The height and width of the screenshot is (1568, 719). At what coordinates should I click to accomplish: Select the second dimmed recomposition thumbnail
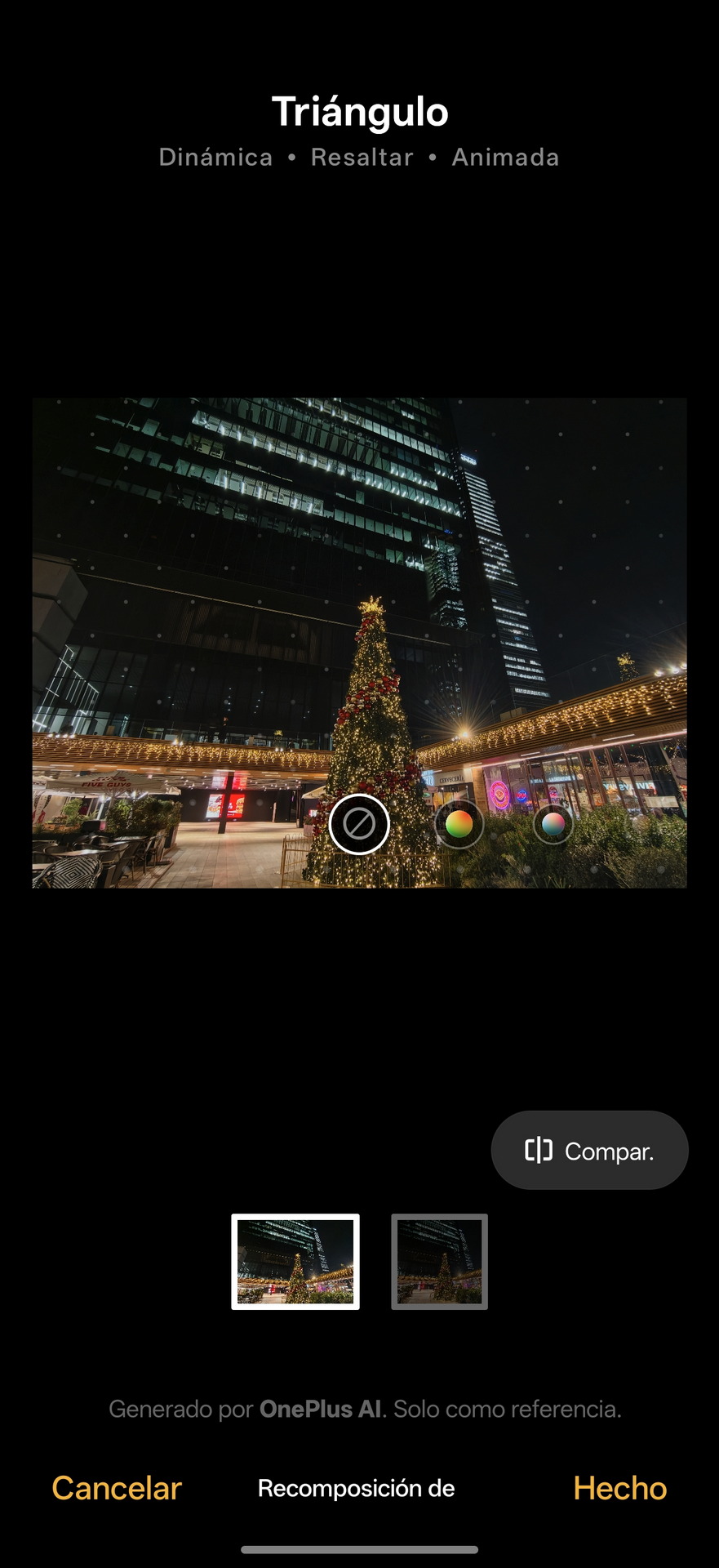coord(439,1261)
